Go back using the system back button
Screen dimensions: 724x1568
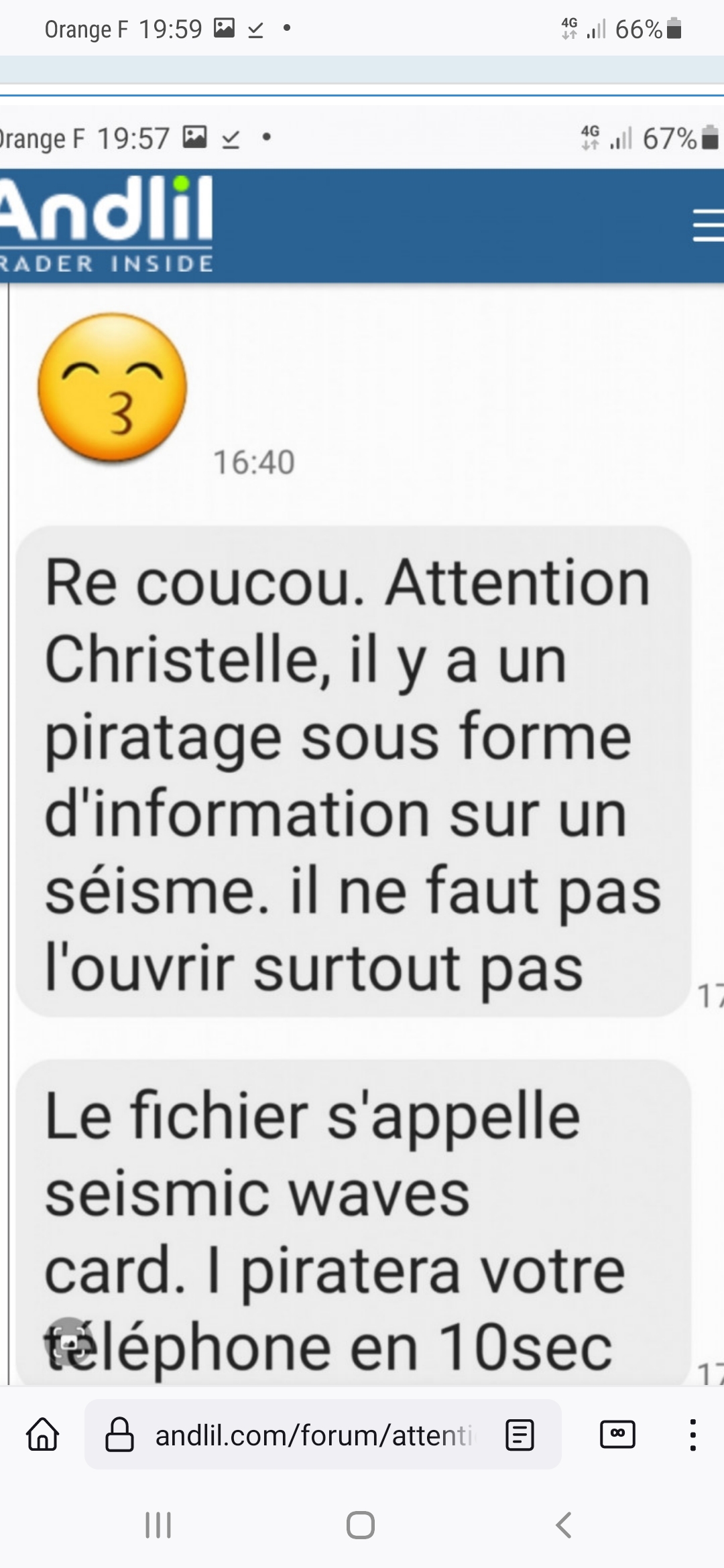pyautogui.click(x=564, y=1525)
